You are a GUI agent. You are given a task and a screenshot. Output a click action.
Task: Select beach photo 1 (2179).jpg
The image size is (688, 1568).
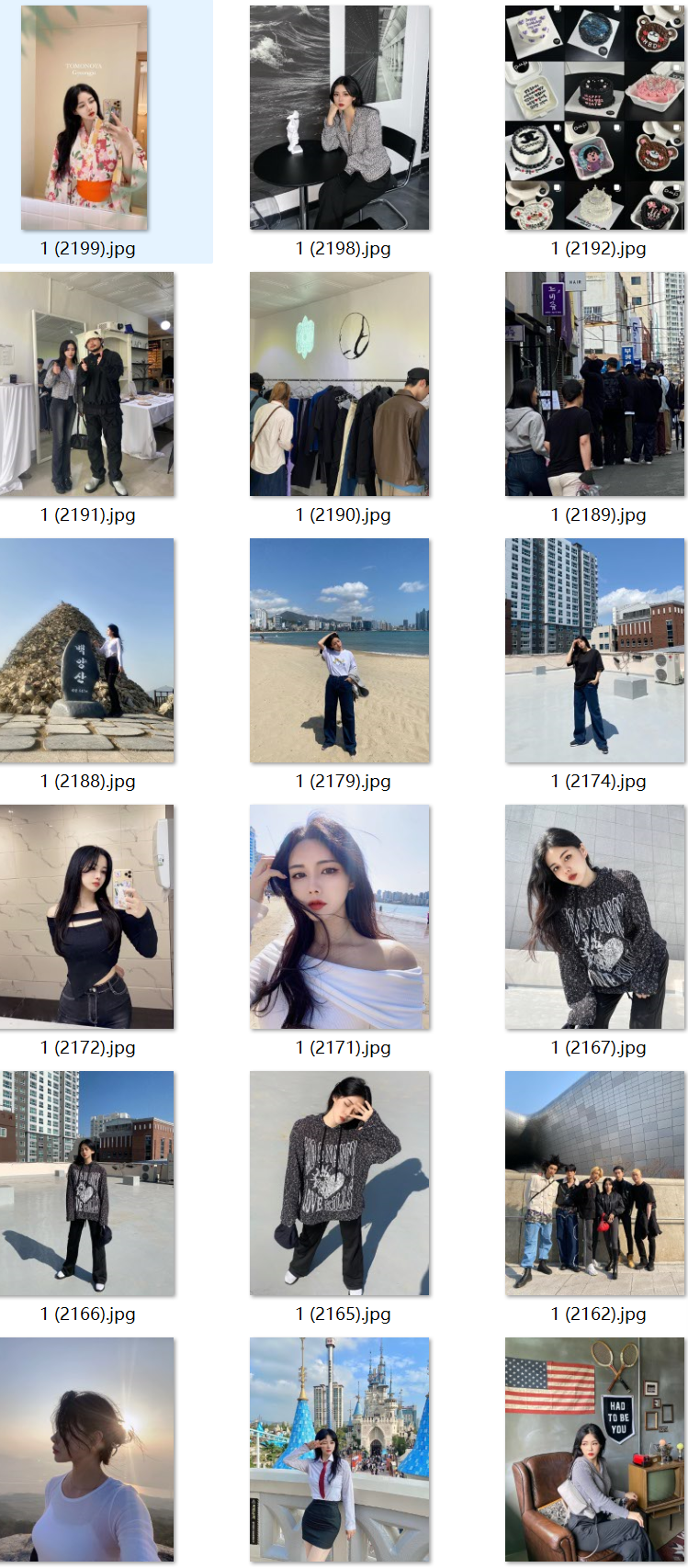[340, 650]
